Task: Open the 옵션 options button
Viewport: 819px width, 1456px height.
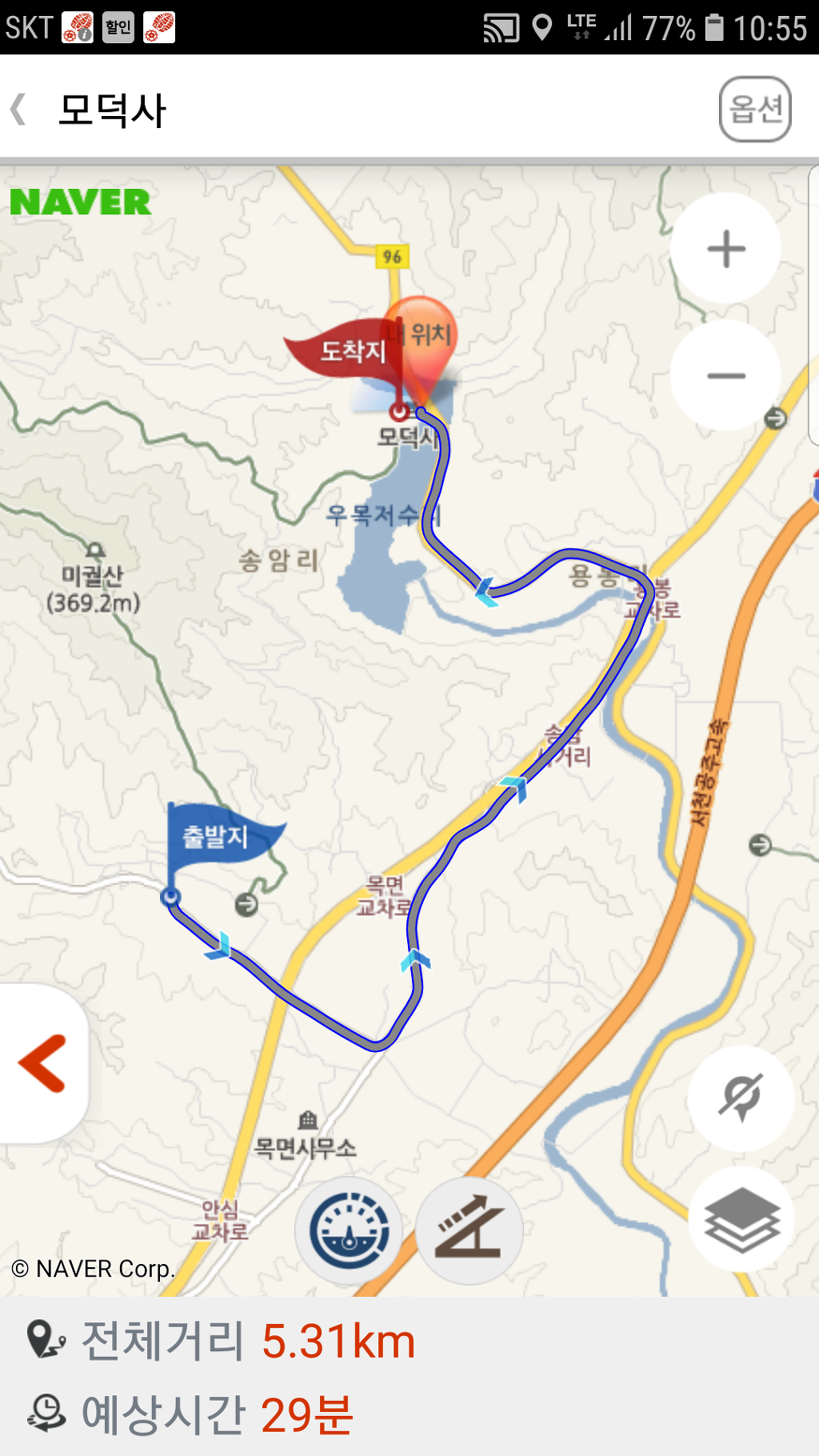Action: point(755,109)
